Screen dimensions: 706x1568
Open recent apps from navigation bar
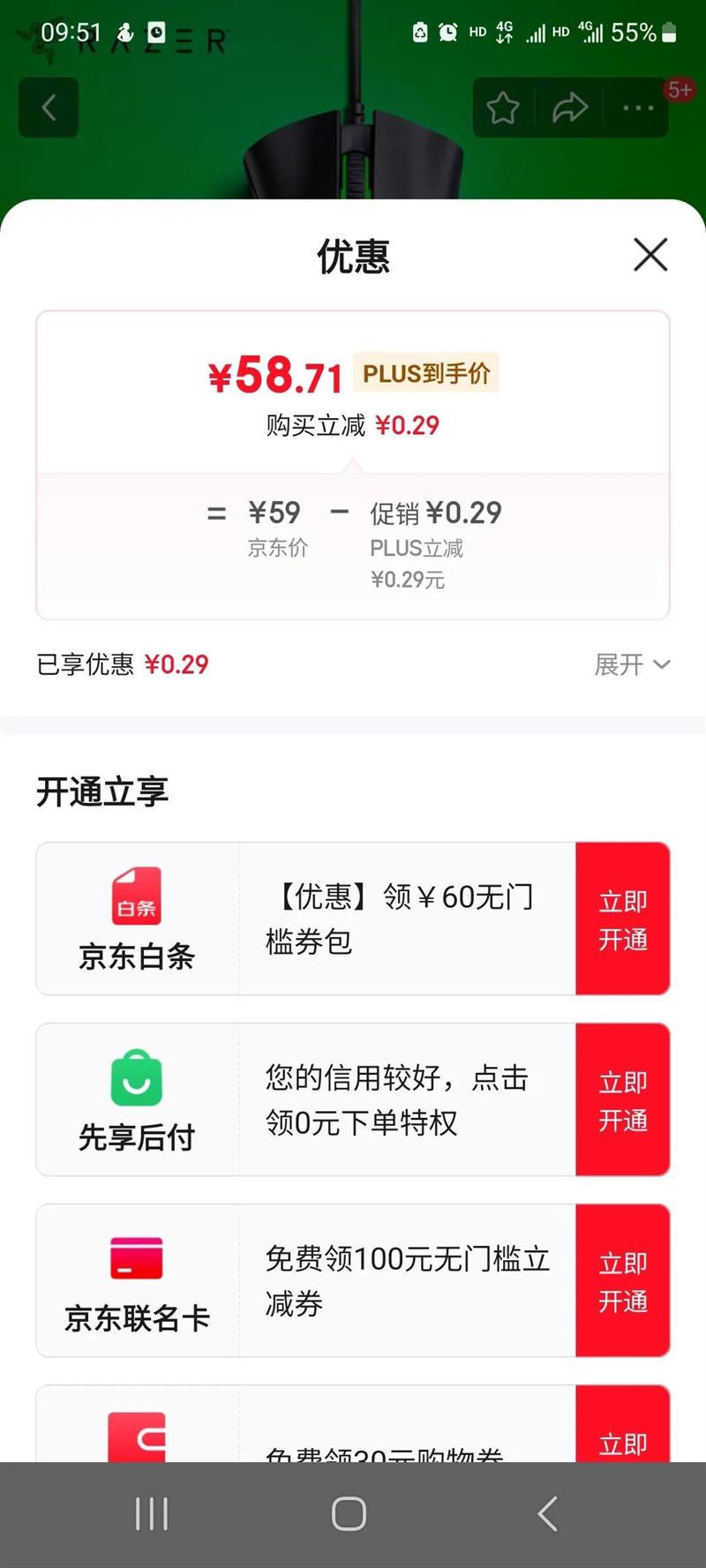(152, 1513)
